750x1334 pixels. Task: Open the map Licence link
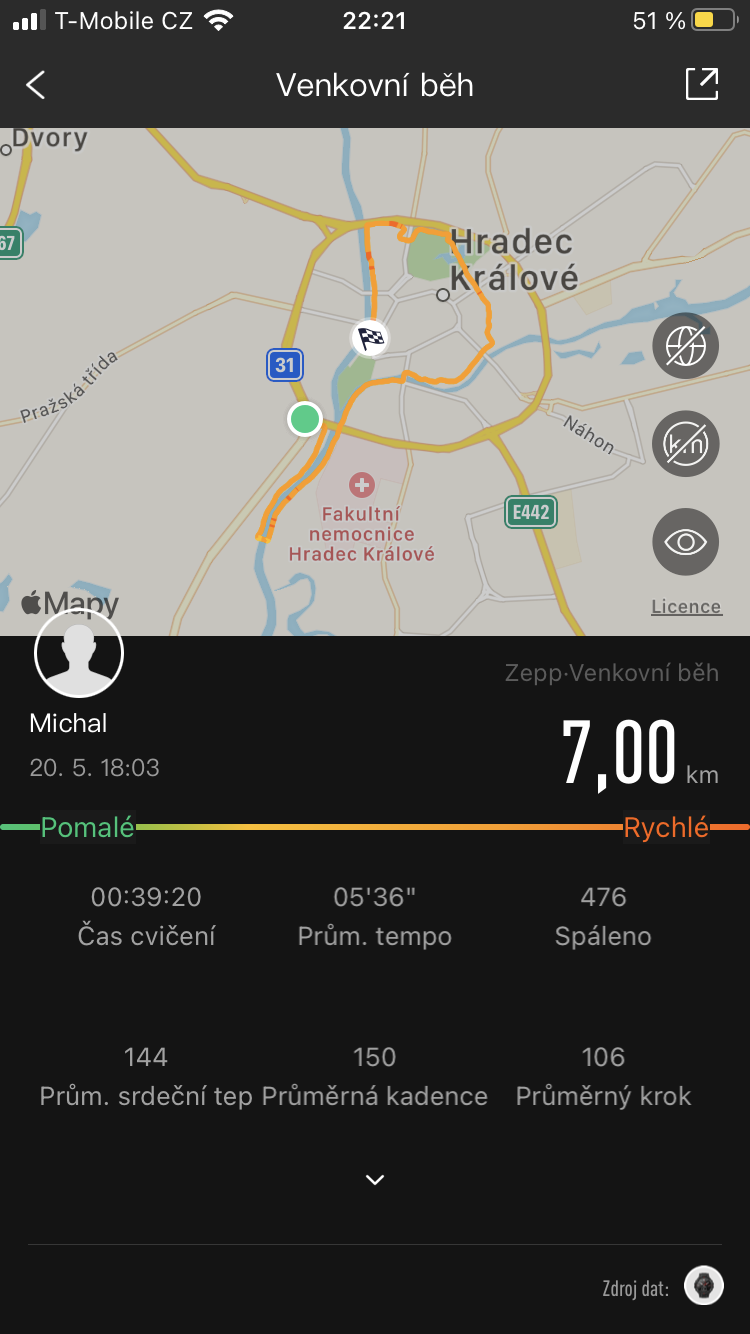pyautogui.click(x=686, y=607)
